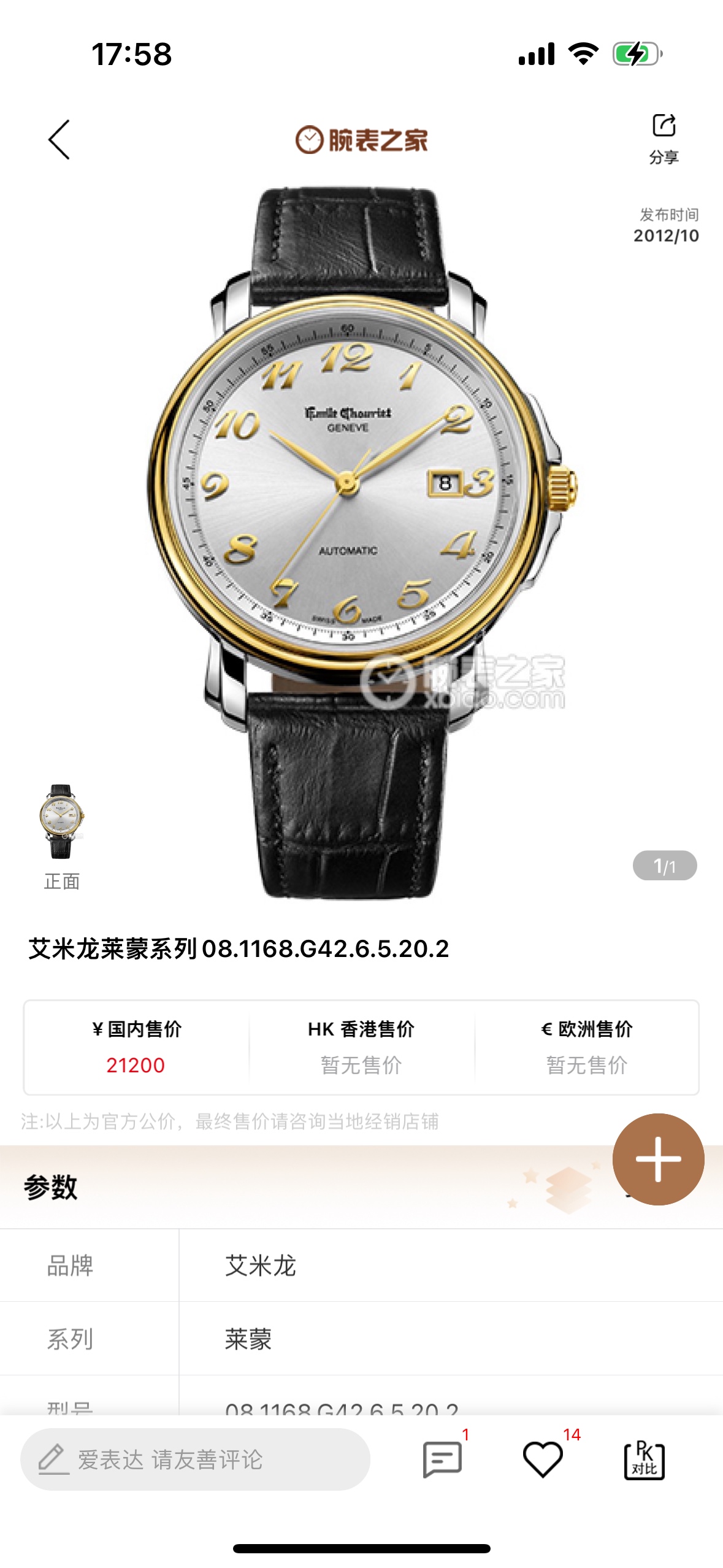Share this watch page
Screen dimensions: 723x1568
[664, 138]
